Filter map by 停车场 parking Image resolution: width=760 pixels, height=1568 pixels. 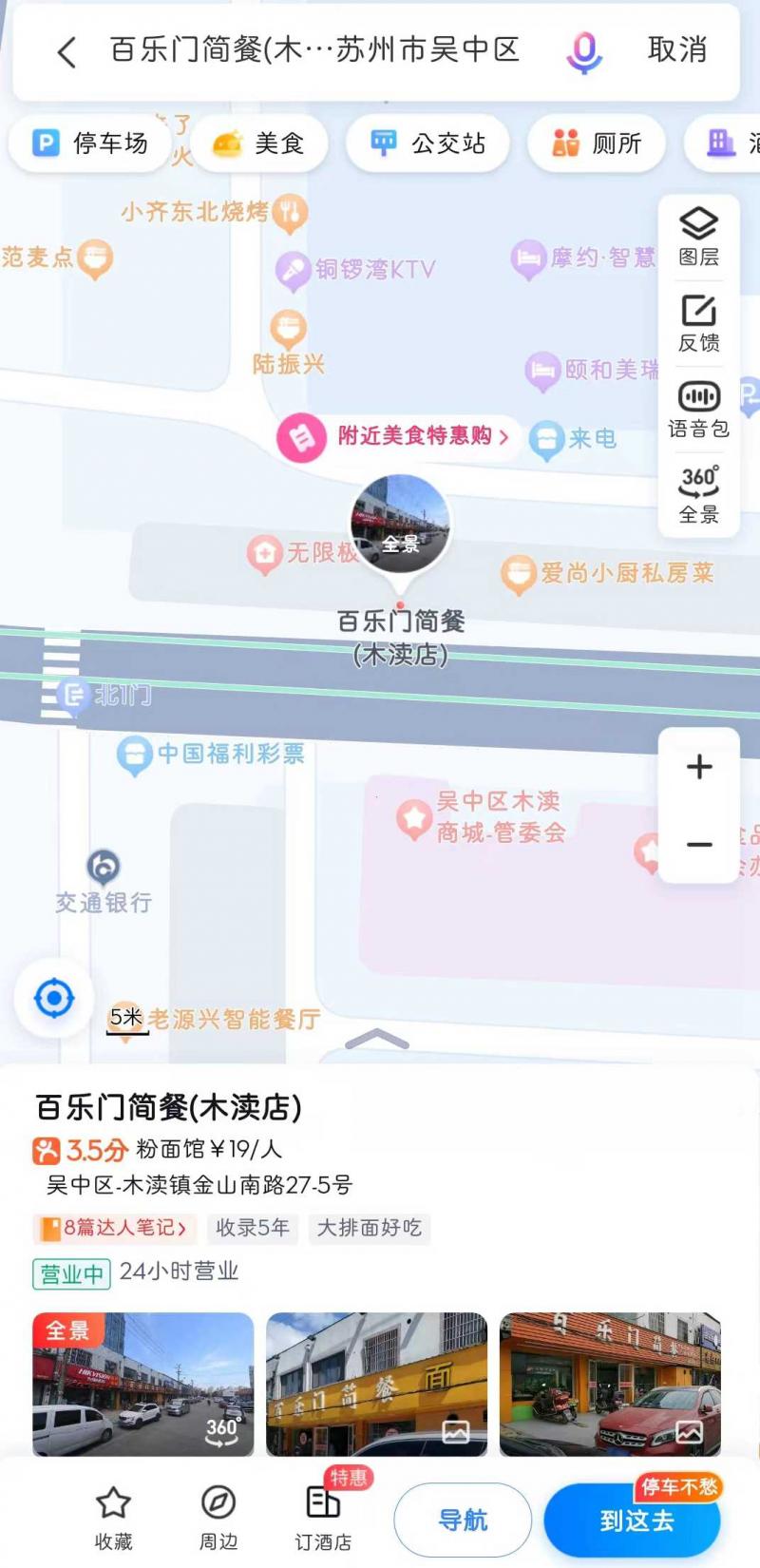90,141
